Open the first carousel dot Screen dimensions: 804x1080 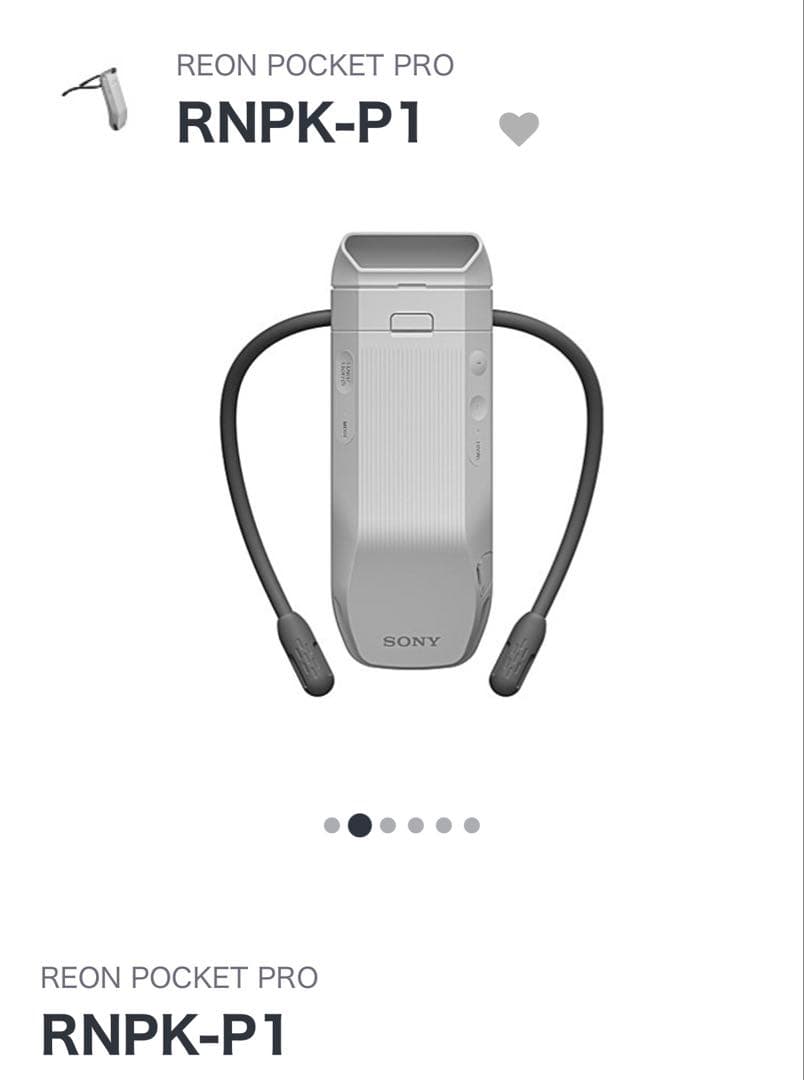click(x=330, y=825)
